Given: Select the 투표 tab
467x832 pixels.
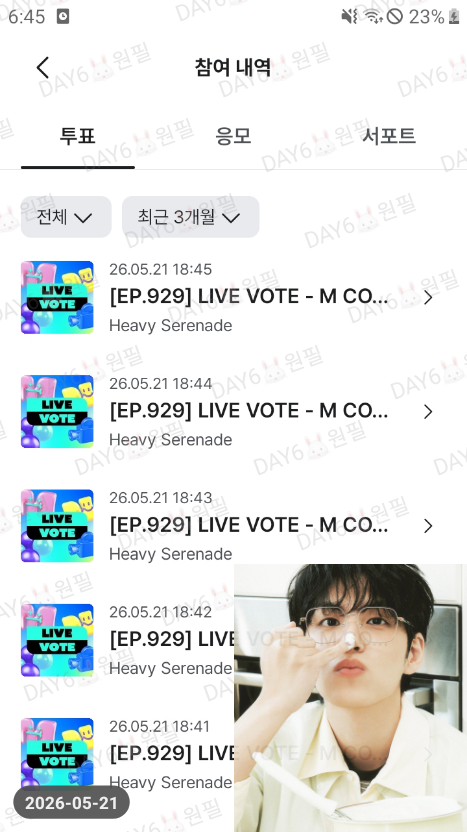Looking at the screenshot, I should [x=77, y=136].
